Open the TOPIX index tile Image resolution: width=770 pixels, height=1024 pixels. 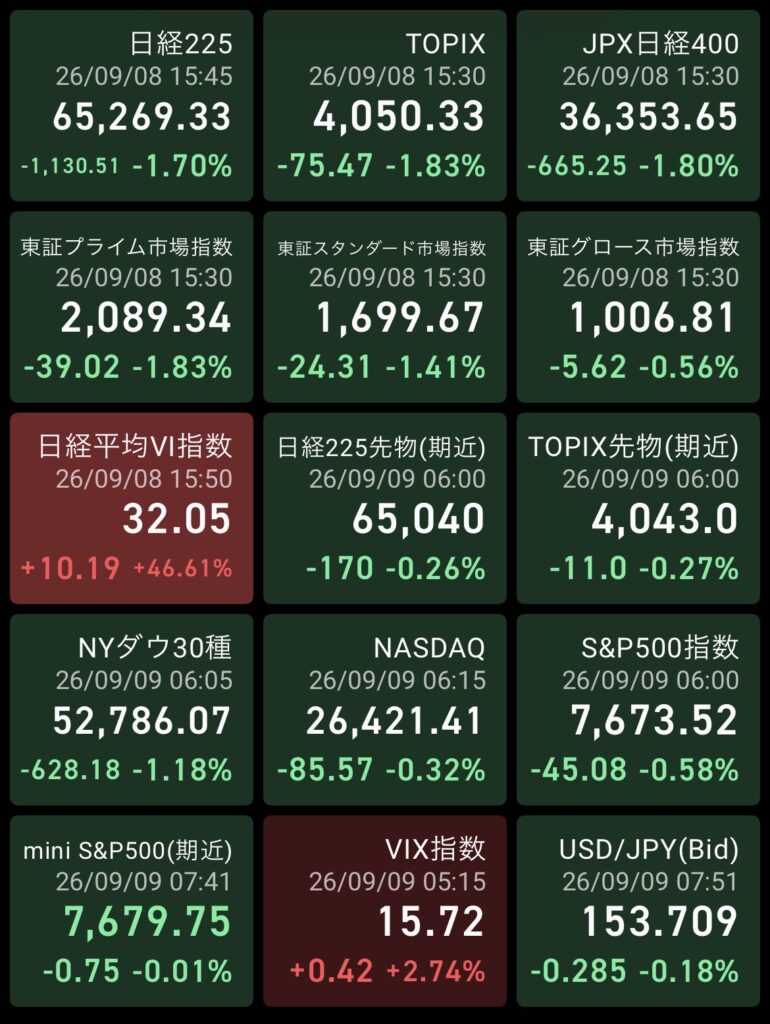point(385,106)
